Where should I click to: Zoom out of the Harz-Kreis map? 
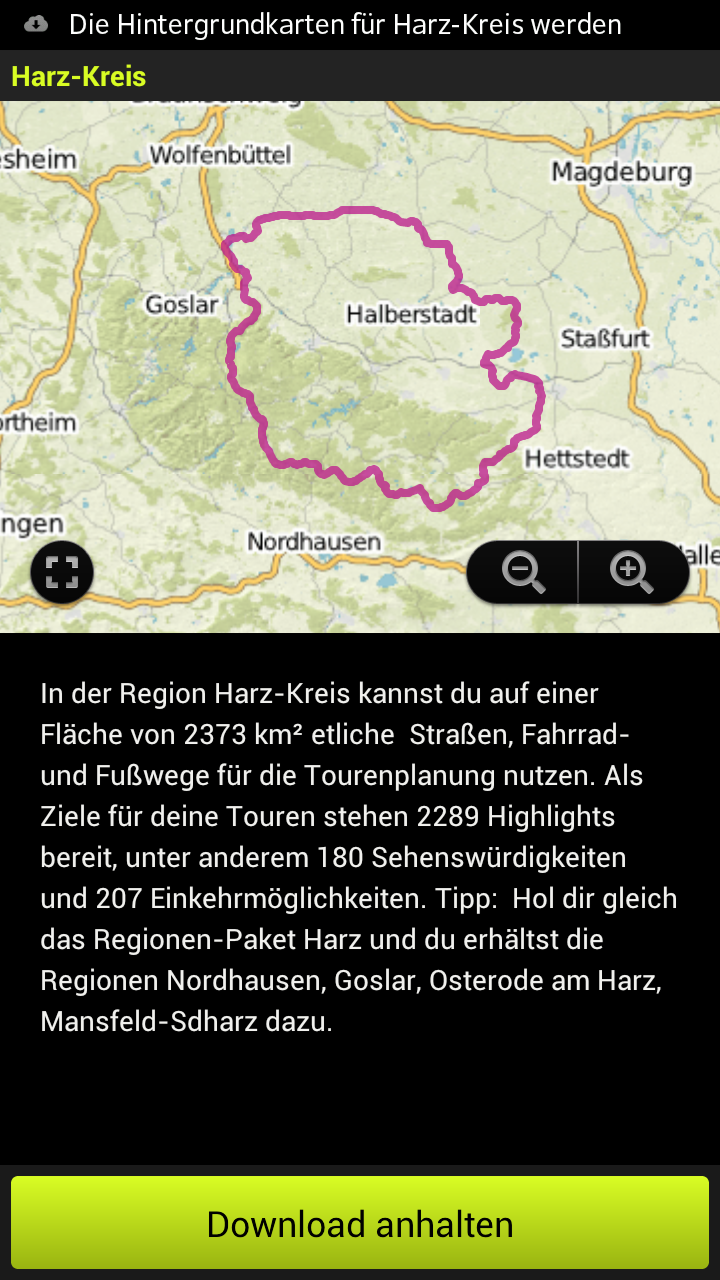(522, 572)
